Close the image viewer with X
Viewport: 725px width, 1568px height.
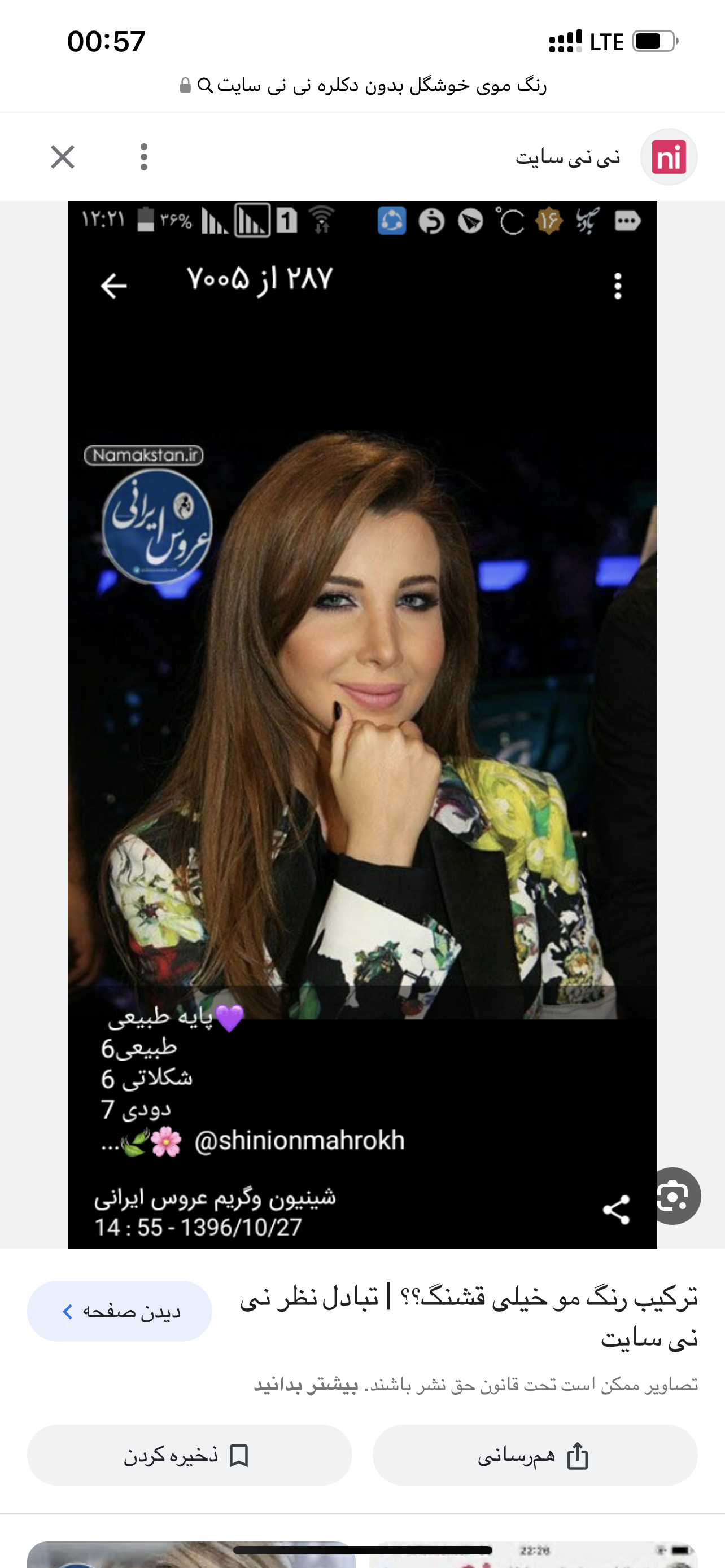pyautogui.click(x=63, y=157)
